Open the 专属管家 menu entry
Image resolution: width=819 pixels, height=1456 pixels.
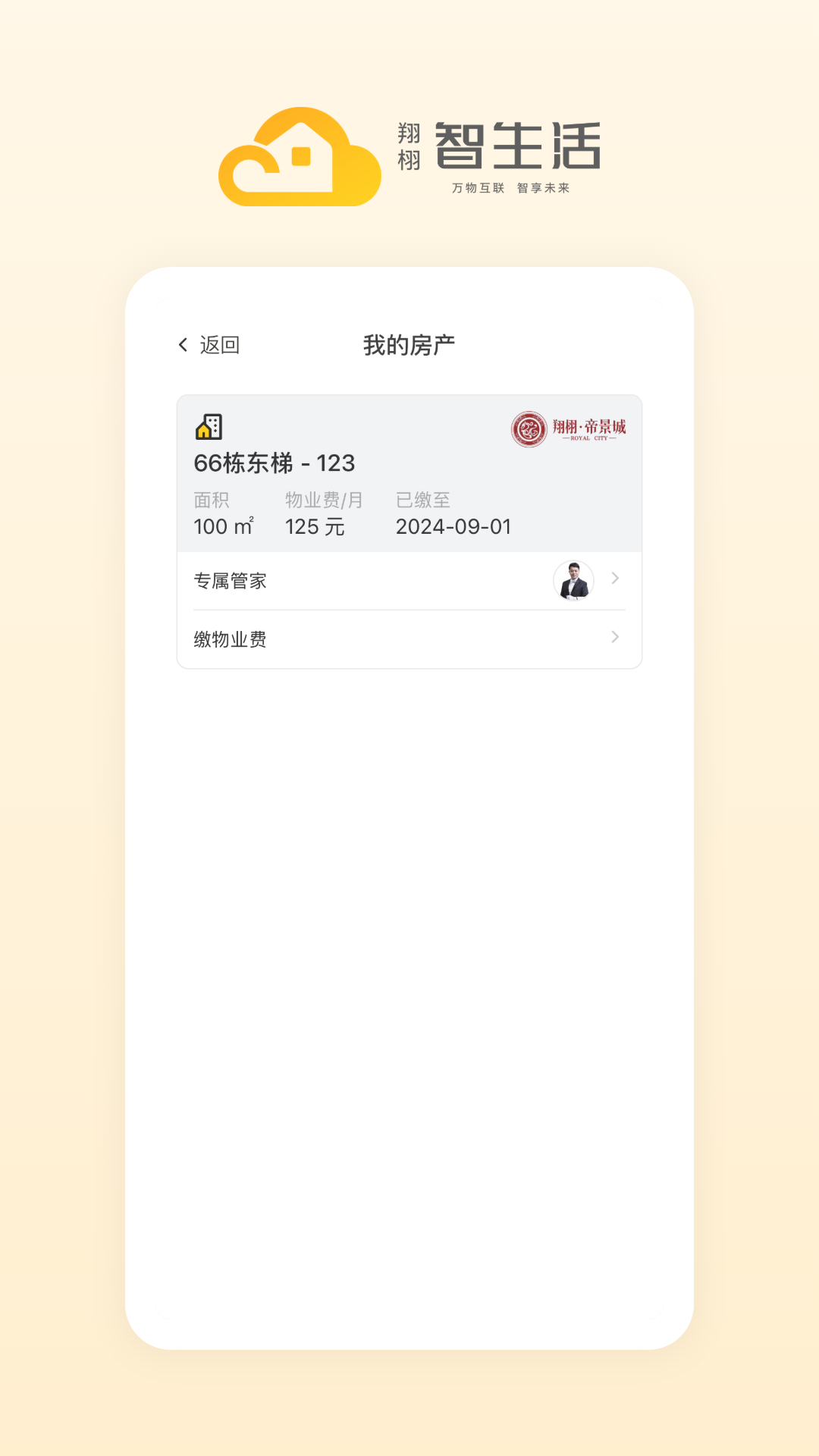(230, 581)
